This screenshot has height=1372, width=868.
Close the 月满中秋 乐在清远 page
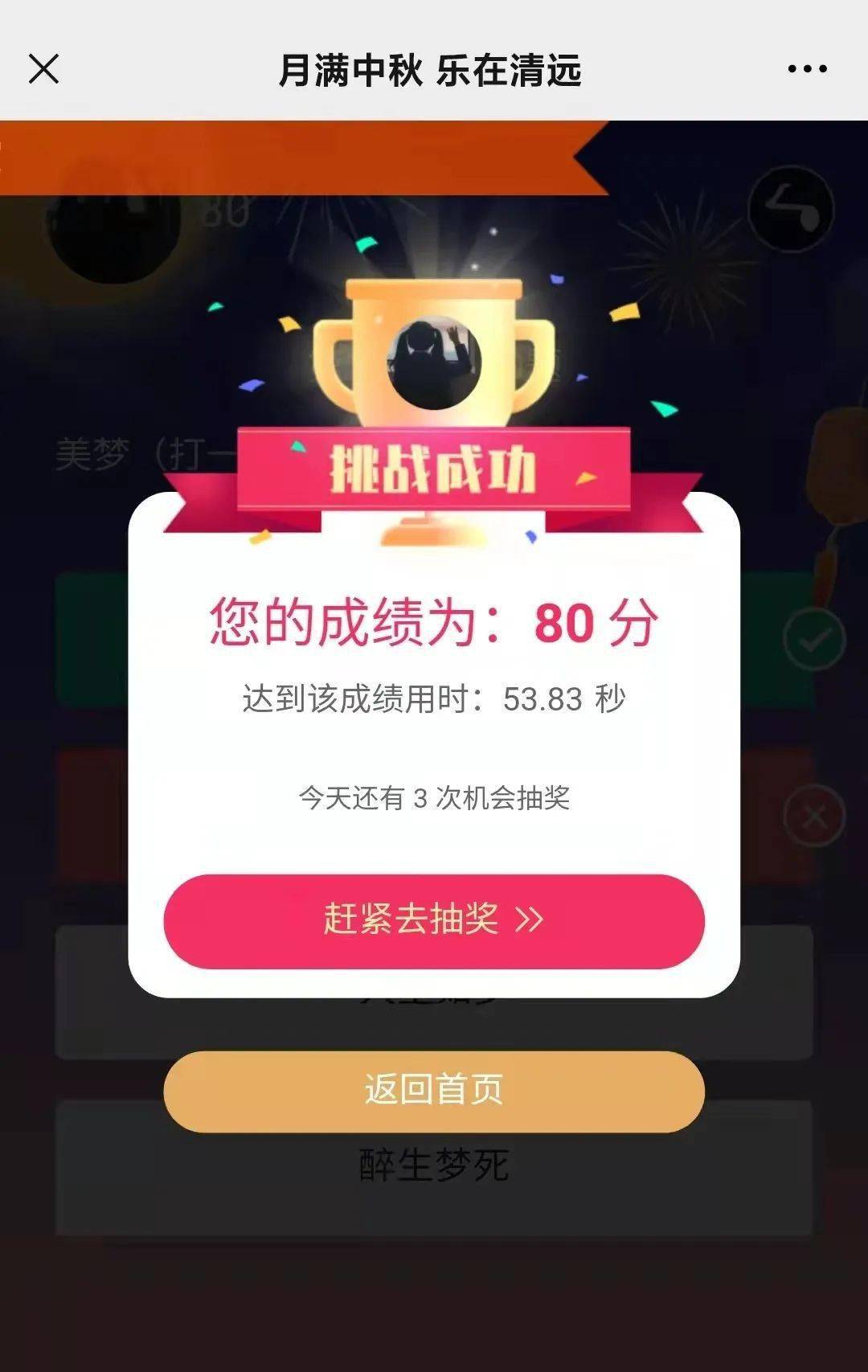43,69
